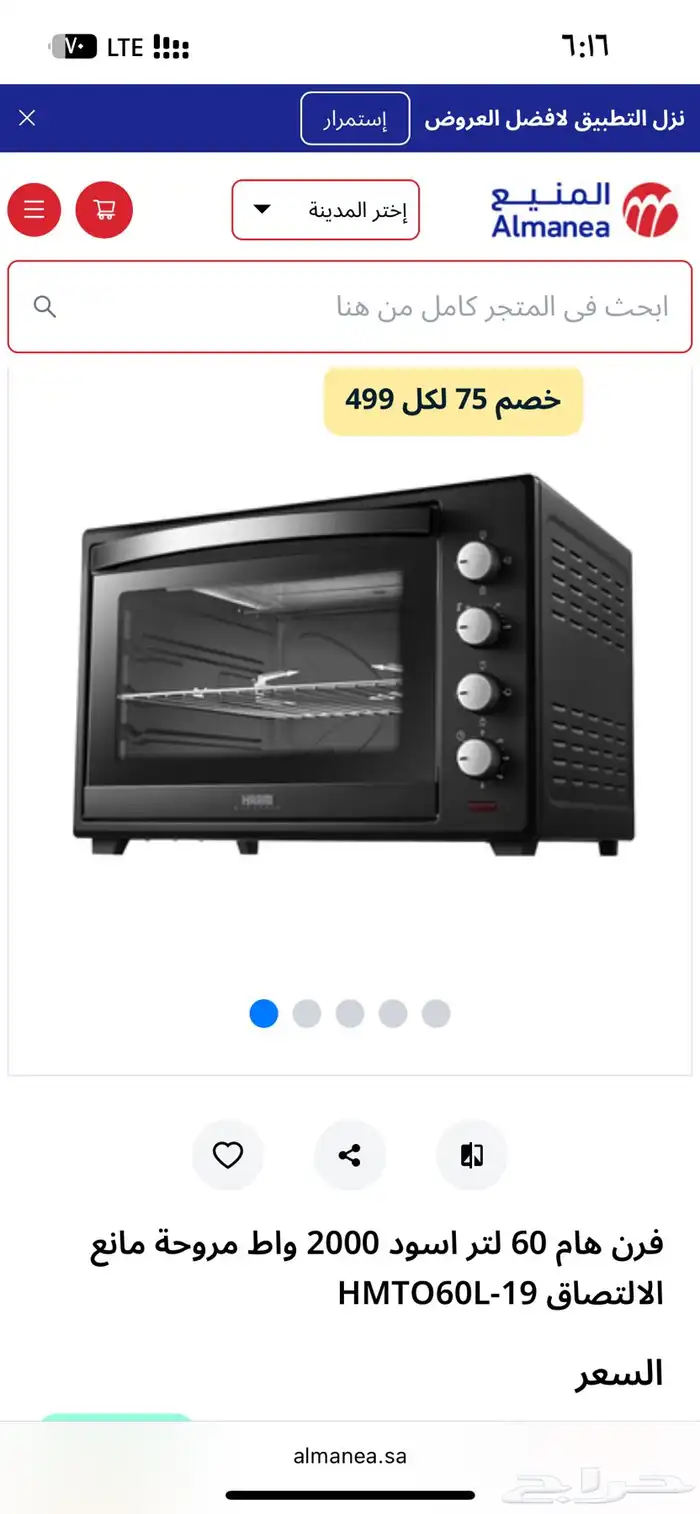Dismiss the app download banner
This screenshot has height=1514, width=700.
pos(27,118)
